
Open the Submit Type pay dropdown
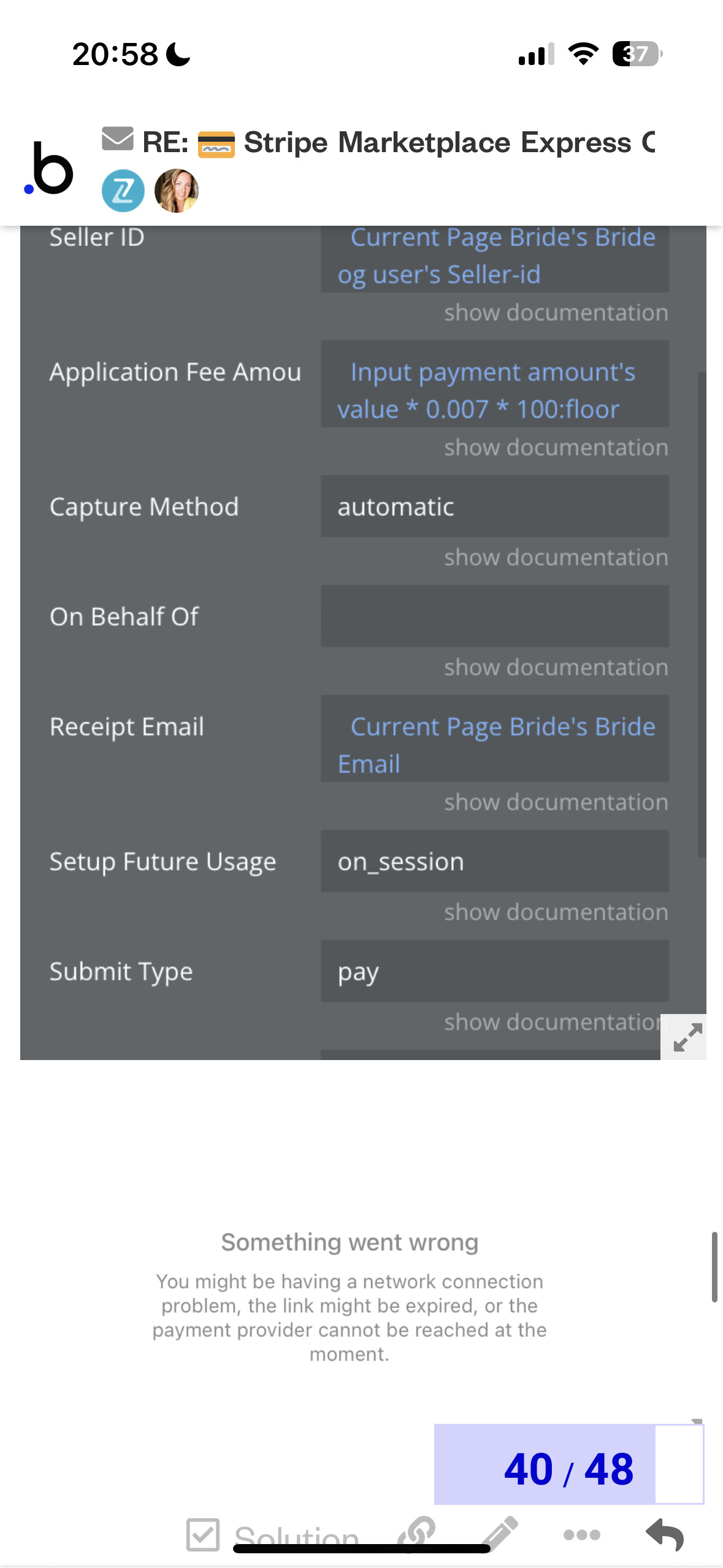pyautogui.click(x=494, y=972)
